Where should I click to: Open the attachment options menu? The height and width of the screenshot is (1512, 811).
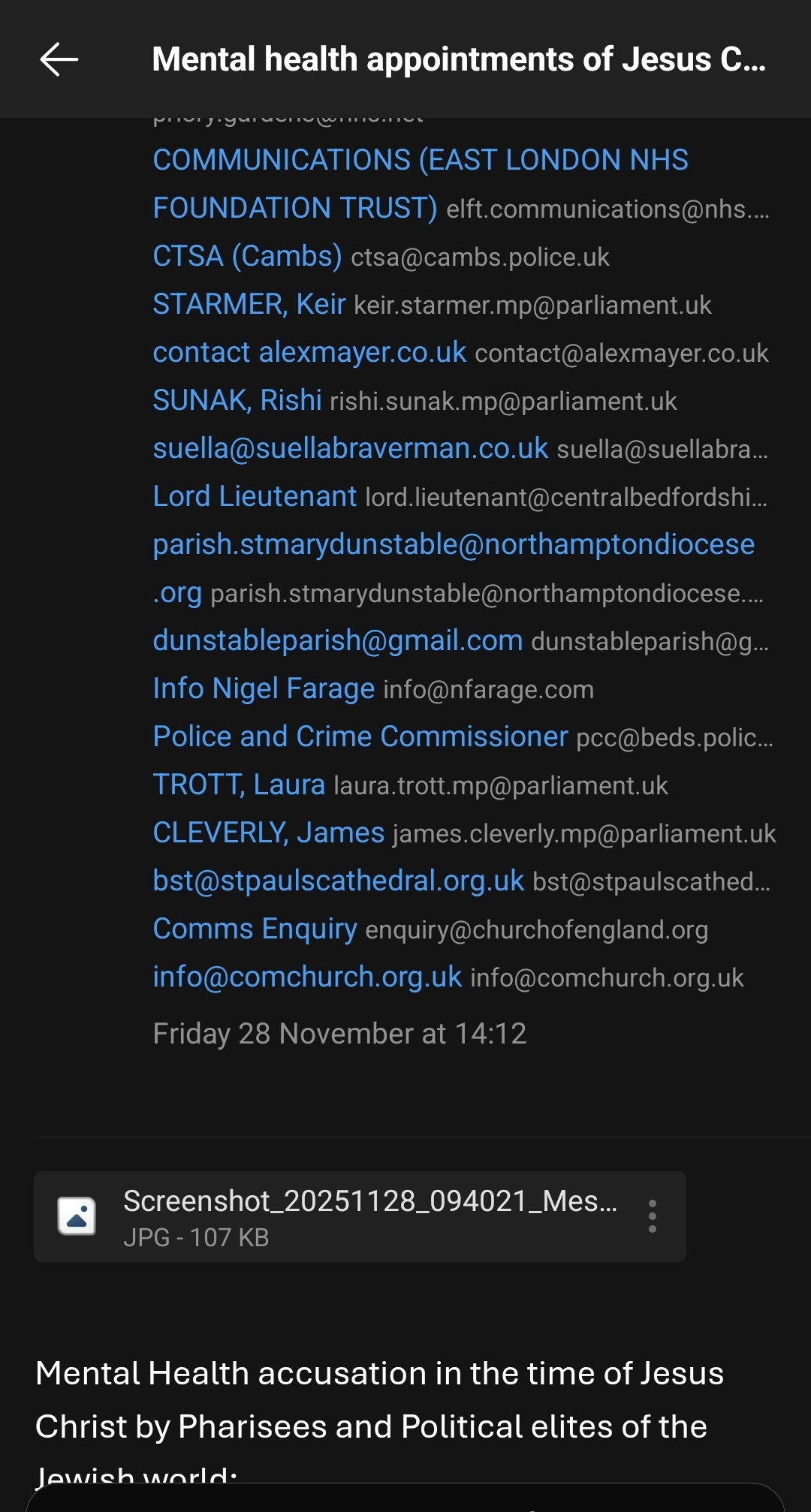tap(652, 1215)
